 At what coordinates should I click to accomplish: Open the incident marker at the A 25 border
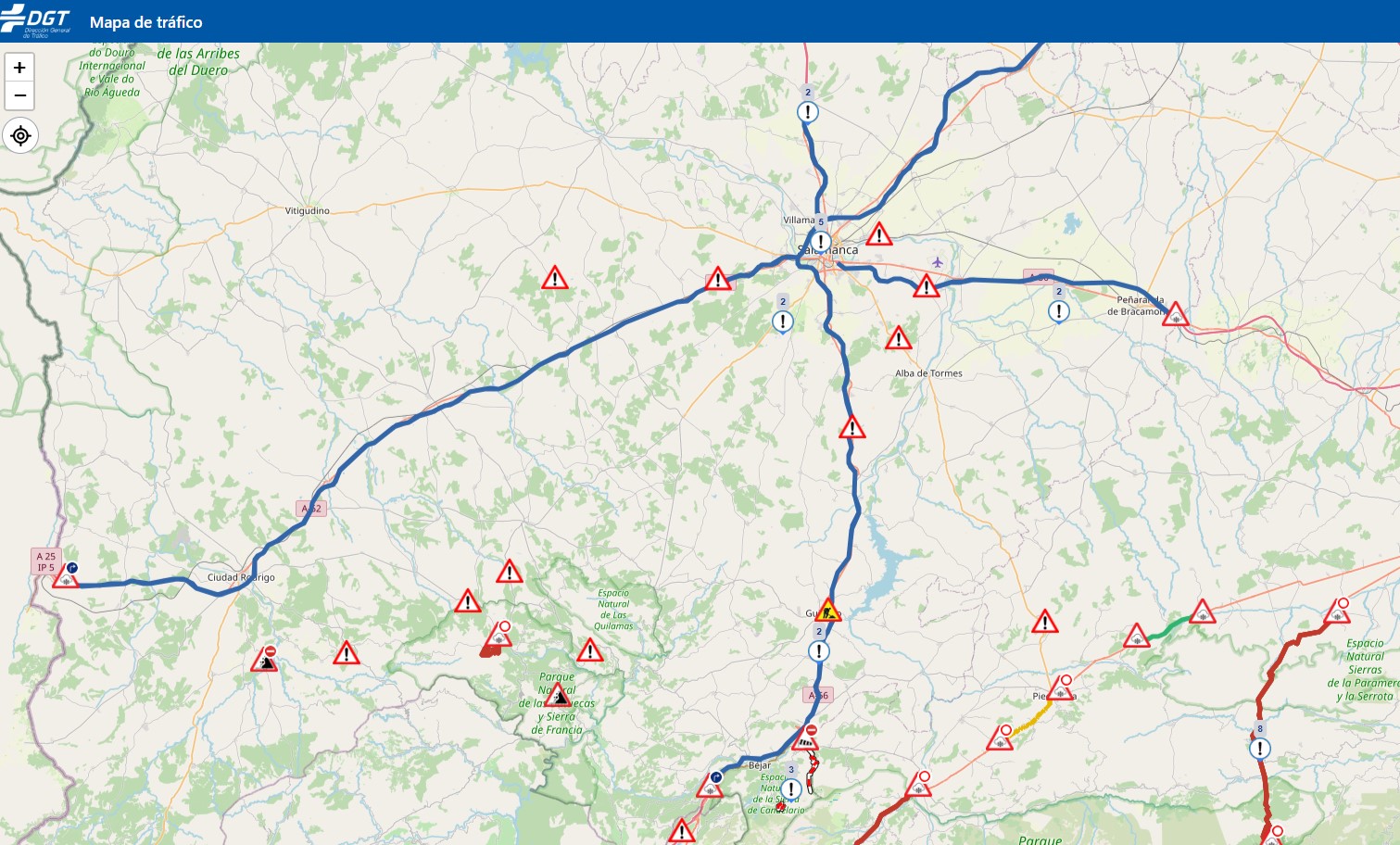pos(66,578)
